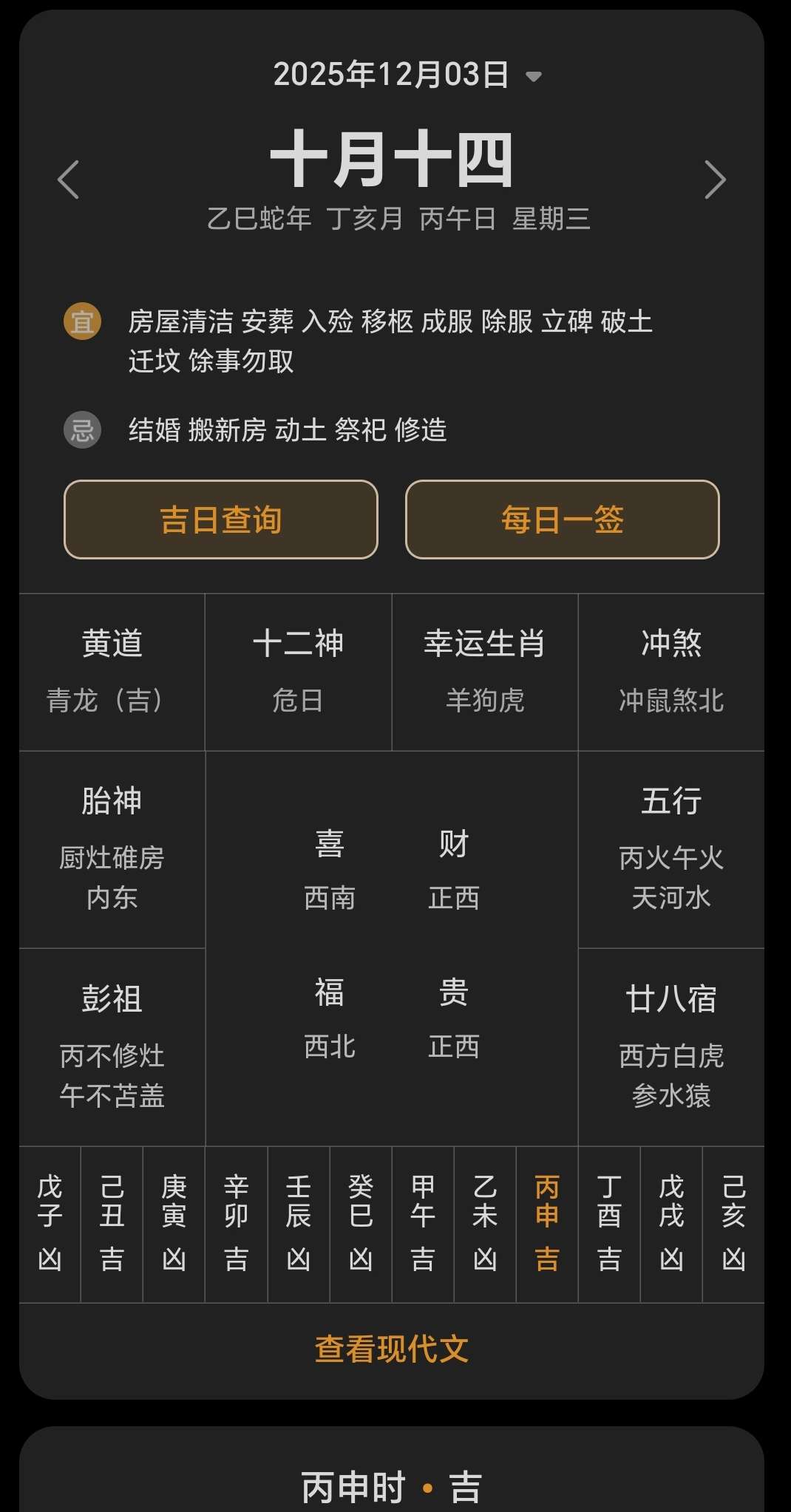Select the 丁酉 hour

(608, 1223)
